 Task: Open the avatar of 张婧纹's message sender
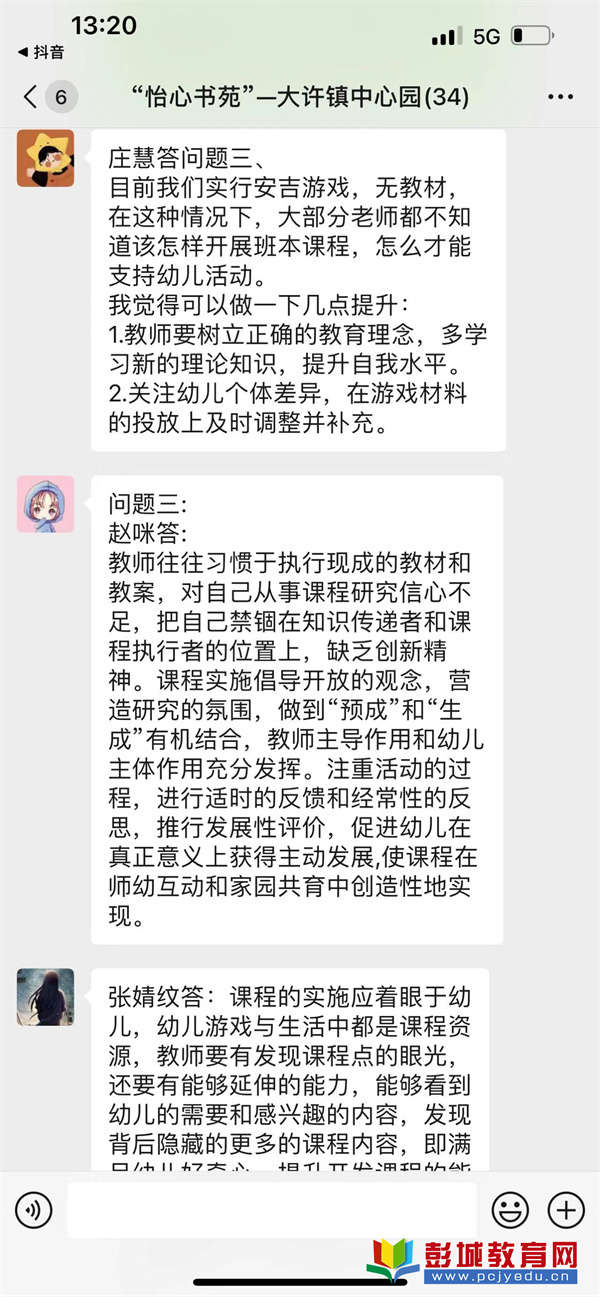45,996
